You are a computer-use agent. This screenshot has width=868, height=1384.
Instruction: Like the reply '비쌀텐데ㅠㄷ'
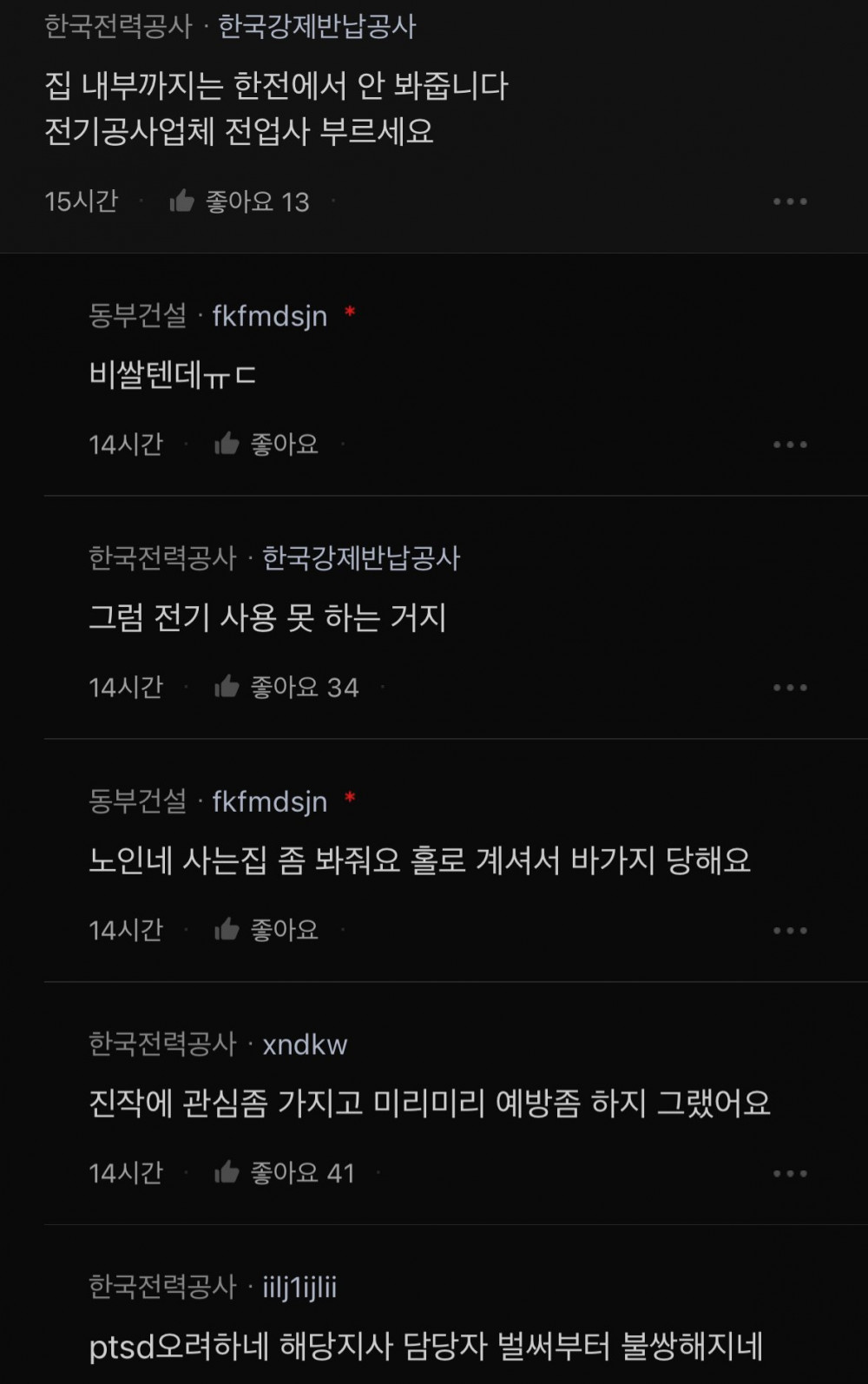coord(227,445)
